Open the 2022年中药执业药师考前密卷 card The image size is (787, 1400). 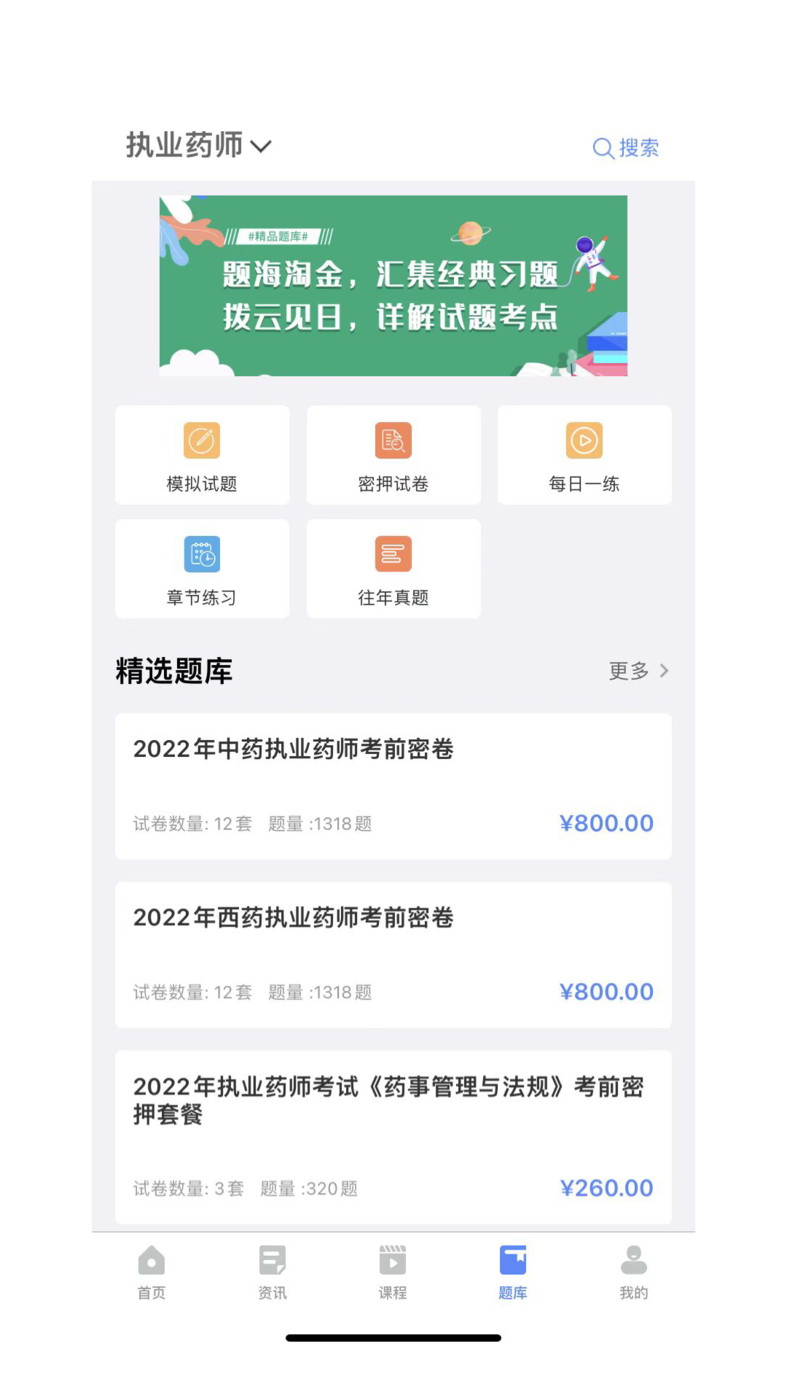pos(393,786)
